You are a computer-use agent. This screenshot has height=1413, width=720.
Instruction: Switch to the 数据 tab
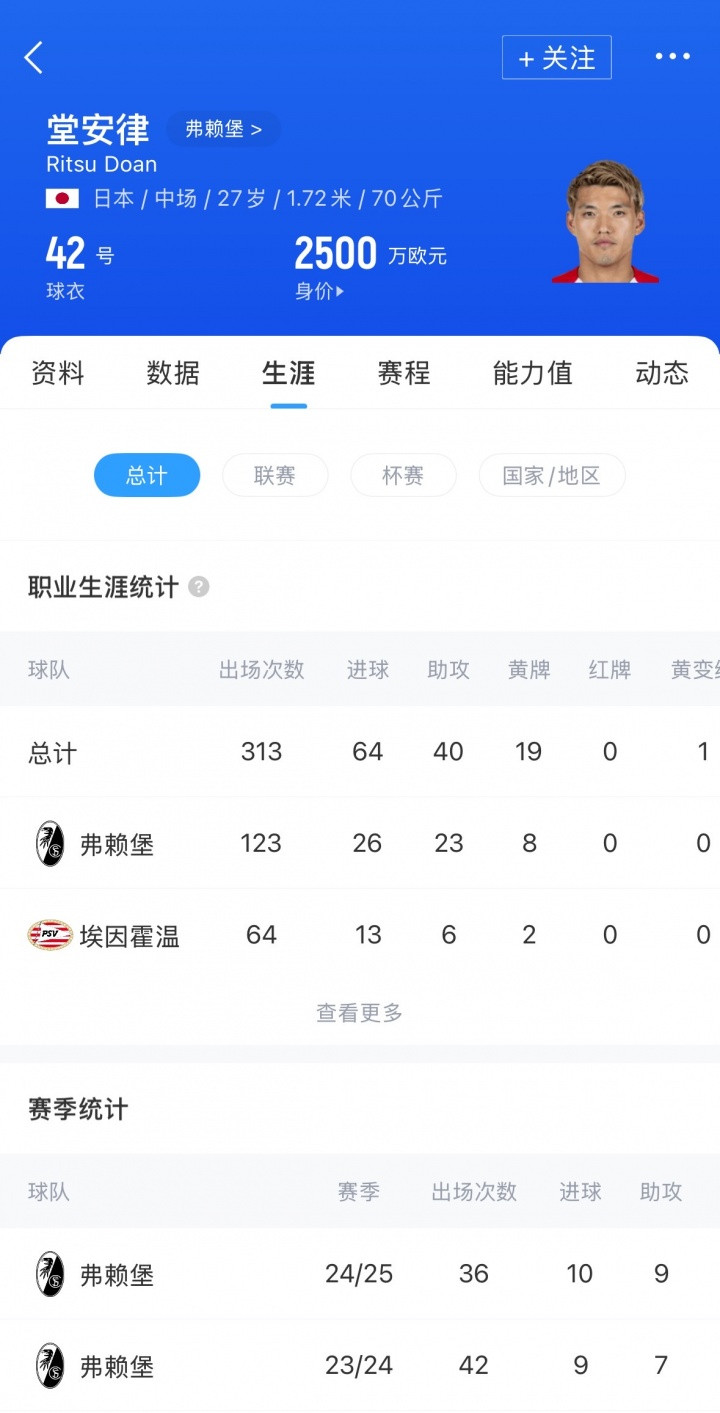point(173,373)
